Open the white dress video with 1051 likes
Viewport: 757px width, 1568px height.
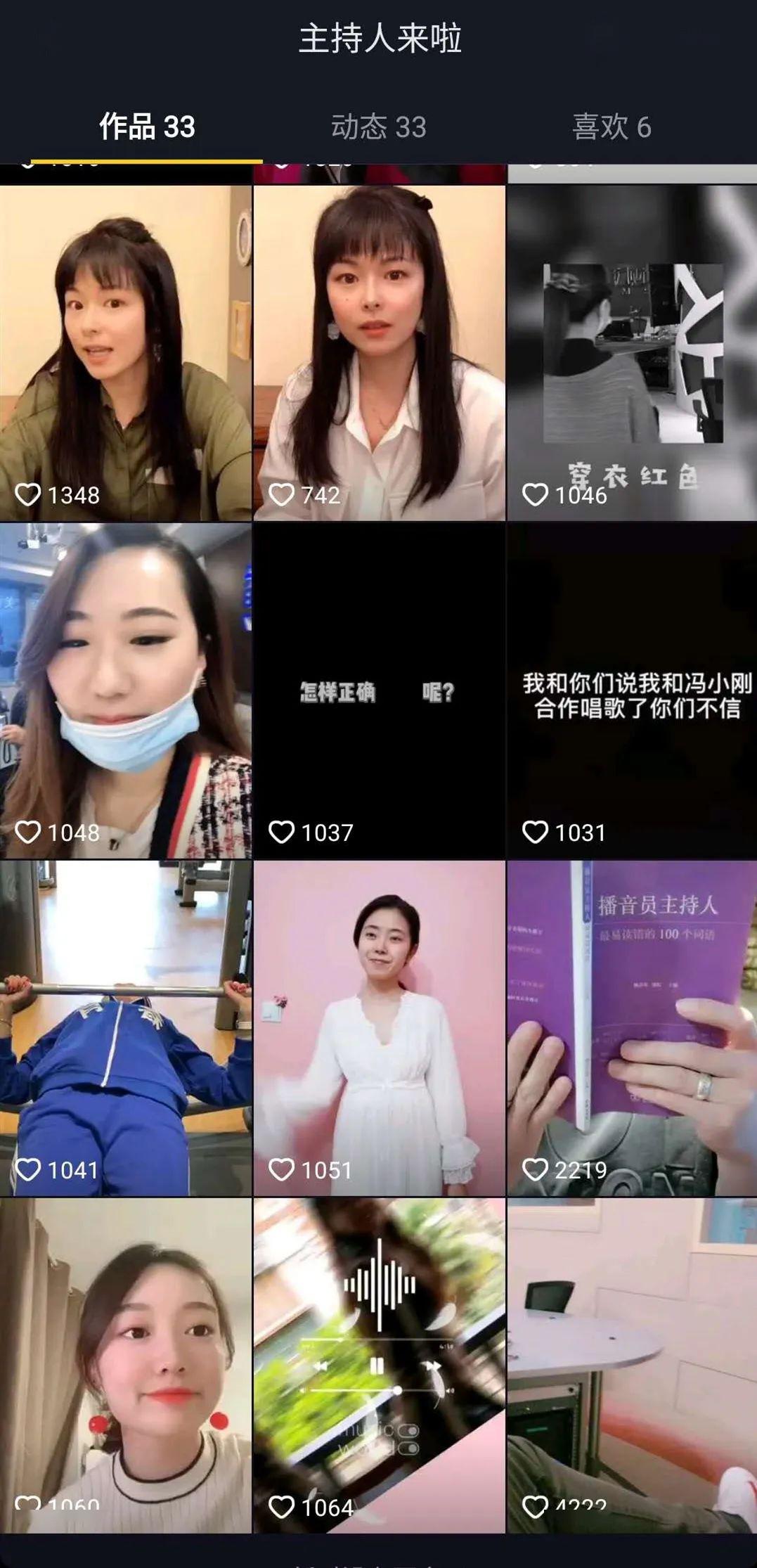(379, 1027)
